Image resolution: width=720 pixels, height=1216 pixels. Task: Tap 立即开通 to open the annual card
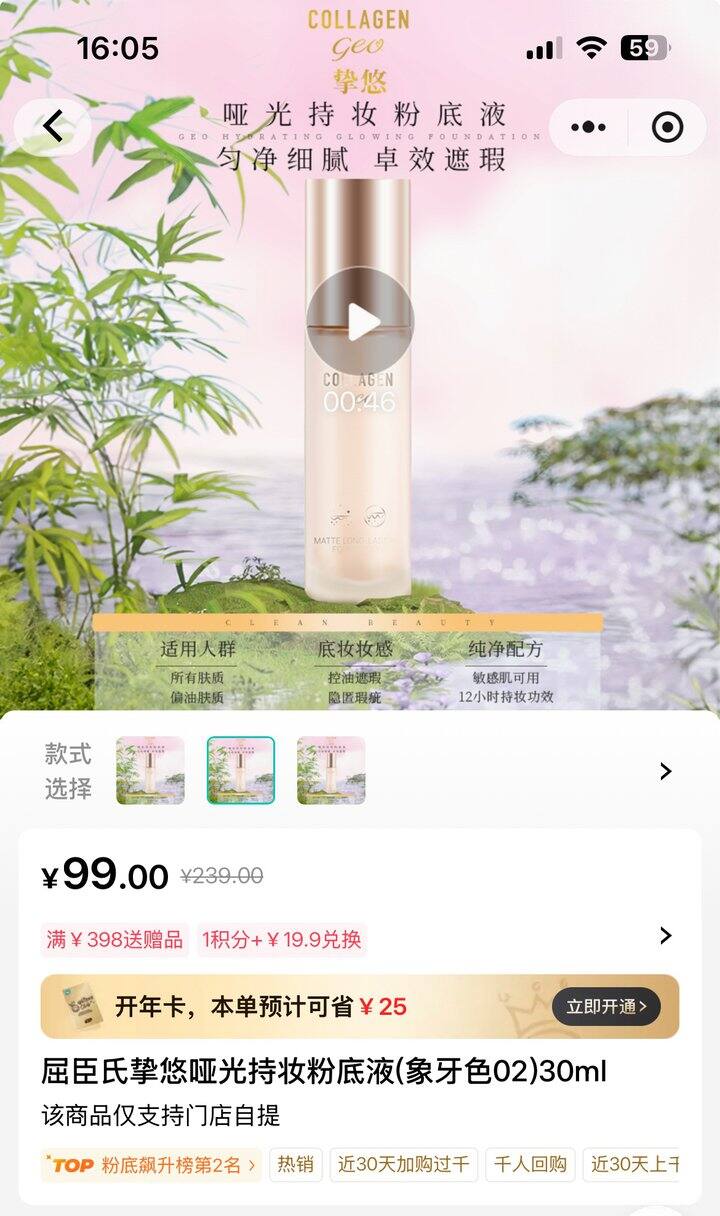tap(606, 1007)
